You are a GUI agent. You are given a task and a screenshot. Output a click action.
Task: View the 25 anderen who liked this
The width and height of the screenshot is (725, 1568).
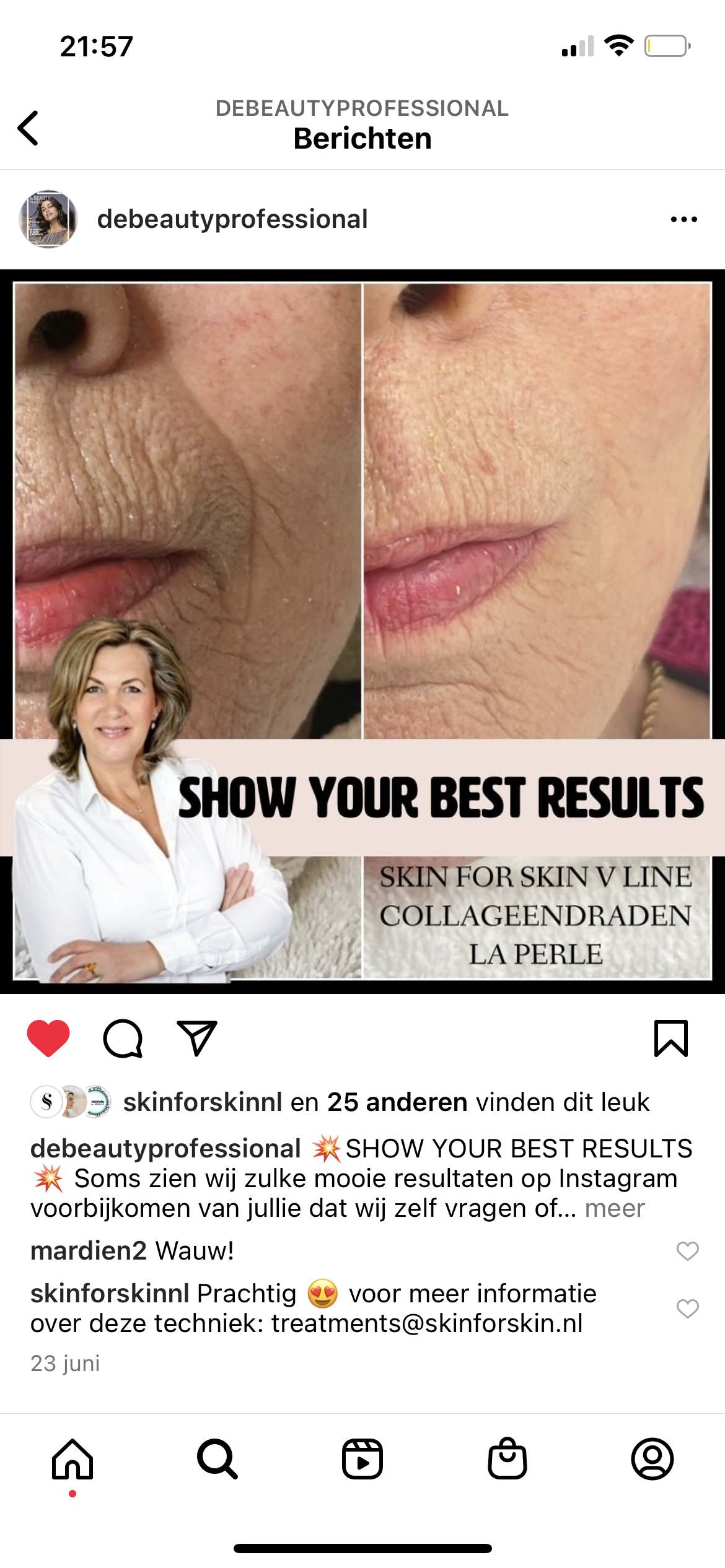[x=397, y=1102]
